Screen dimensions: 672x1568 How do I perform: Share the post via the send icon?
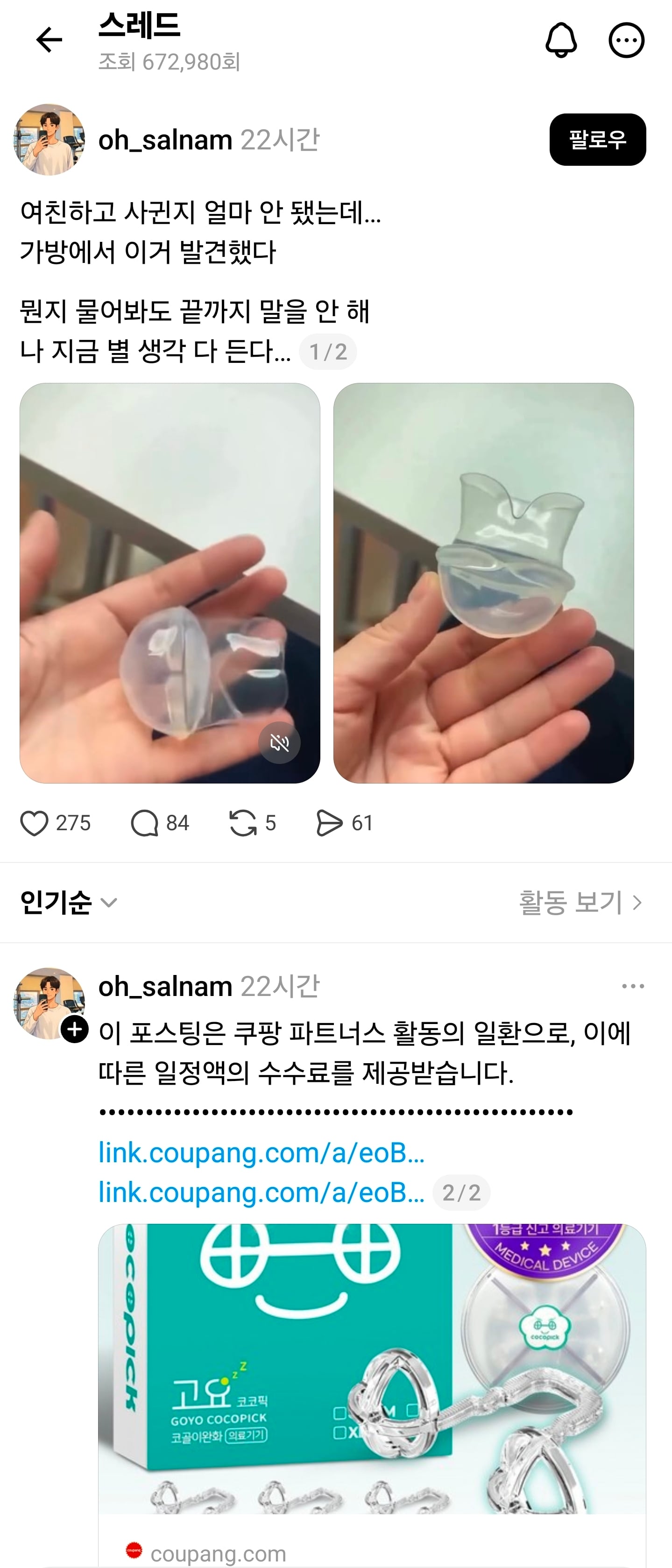(329, 823)
